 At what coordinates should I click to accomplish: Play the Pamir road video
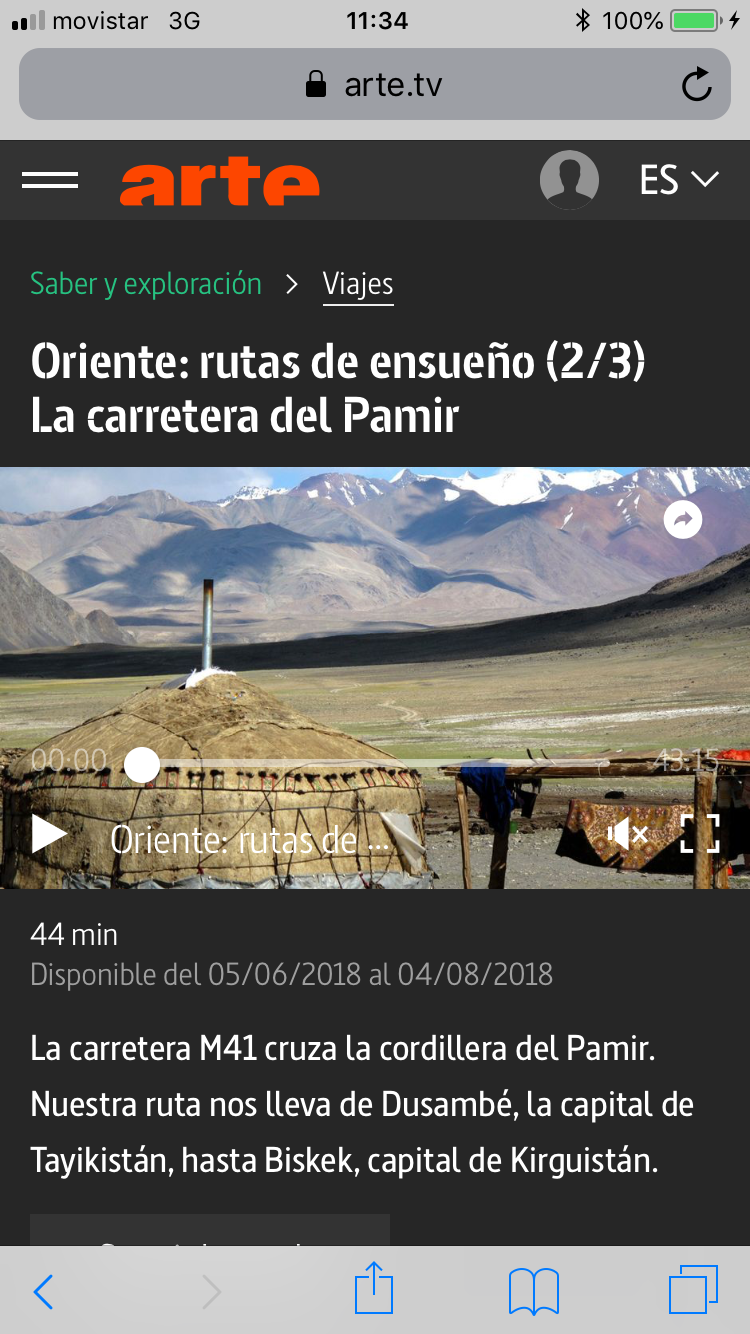(x=49, y=833)
